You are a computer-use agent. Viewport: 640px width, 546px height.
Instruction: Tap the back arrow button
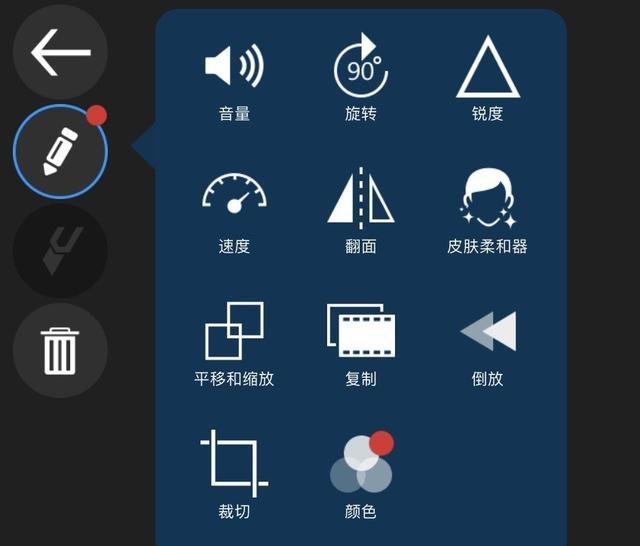click(60, 53)
